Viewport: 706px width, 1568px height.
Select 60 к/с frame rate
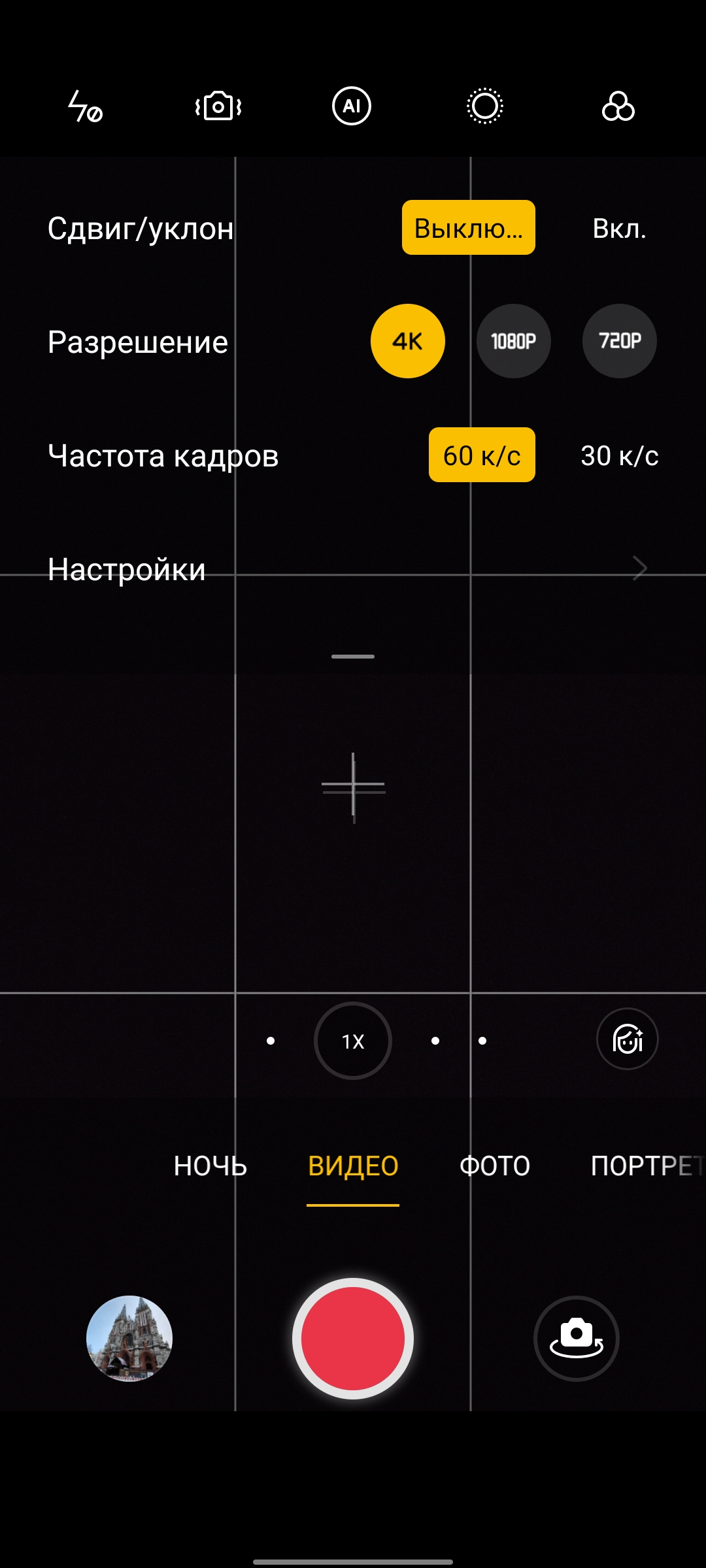pos(482,455)
